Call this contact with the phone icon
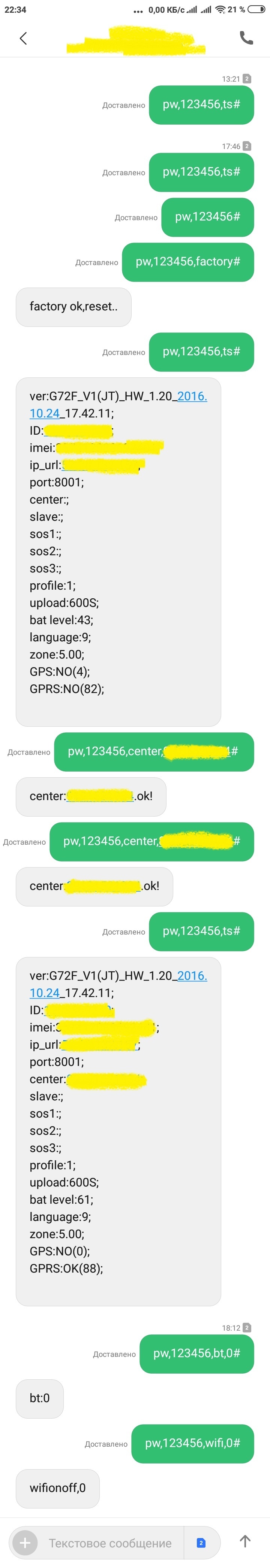 click(x=246, y=38)
